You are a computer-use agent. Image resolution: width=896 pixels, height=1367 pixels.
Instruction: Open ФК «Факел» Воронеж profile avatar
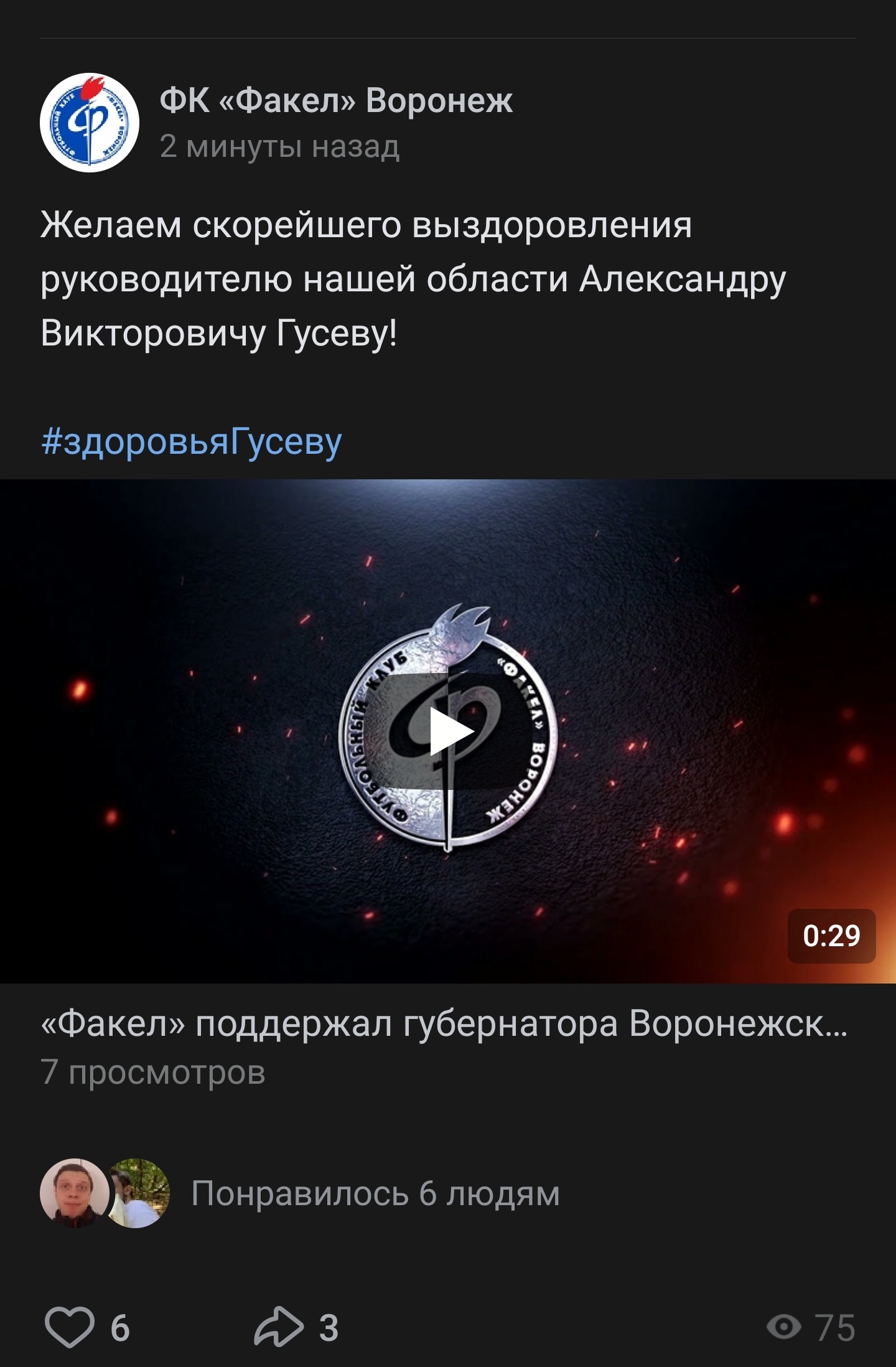(x=89, y=123)
